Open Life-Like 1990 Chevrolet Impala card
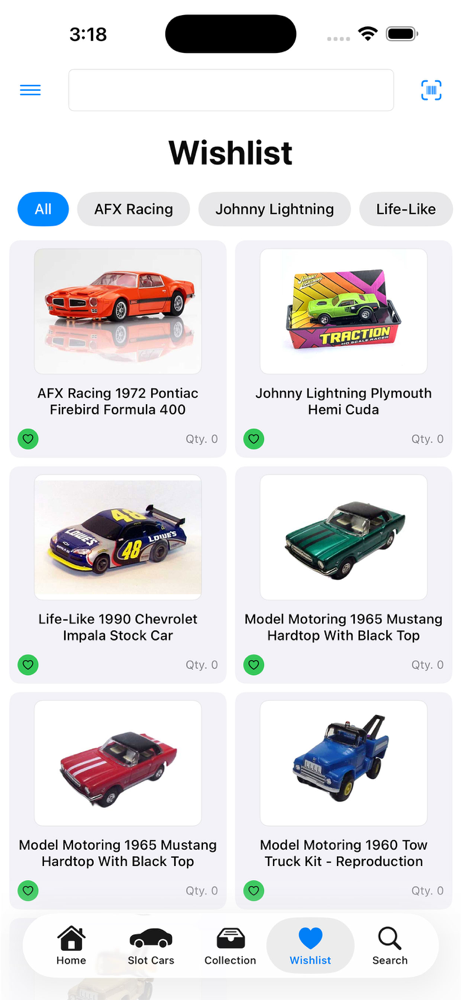462x1000 pixels. tap(117, 575)
